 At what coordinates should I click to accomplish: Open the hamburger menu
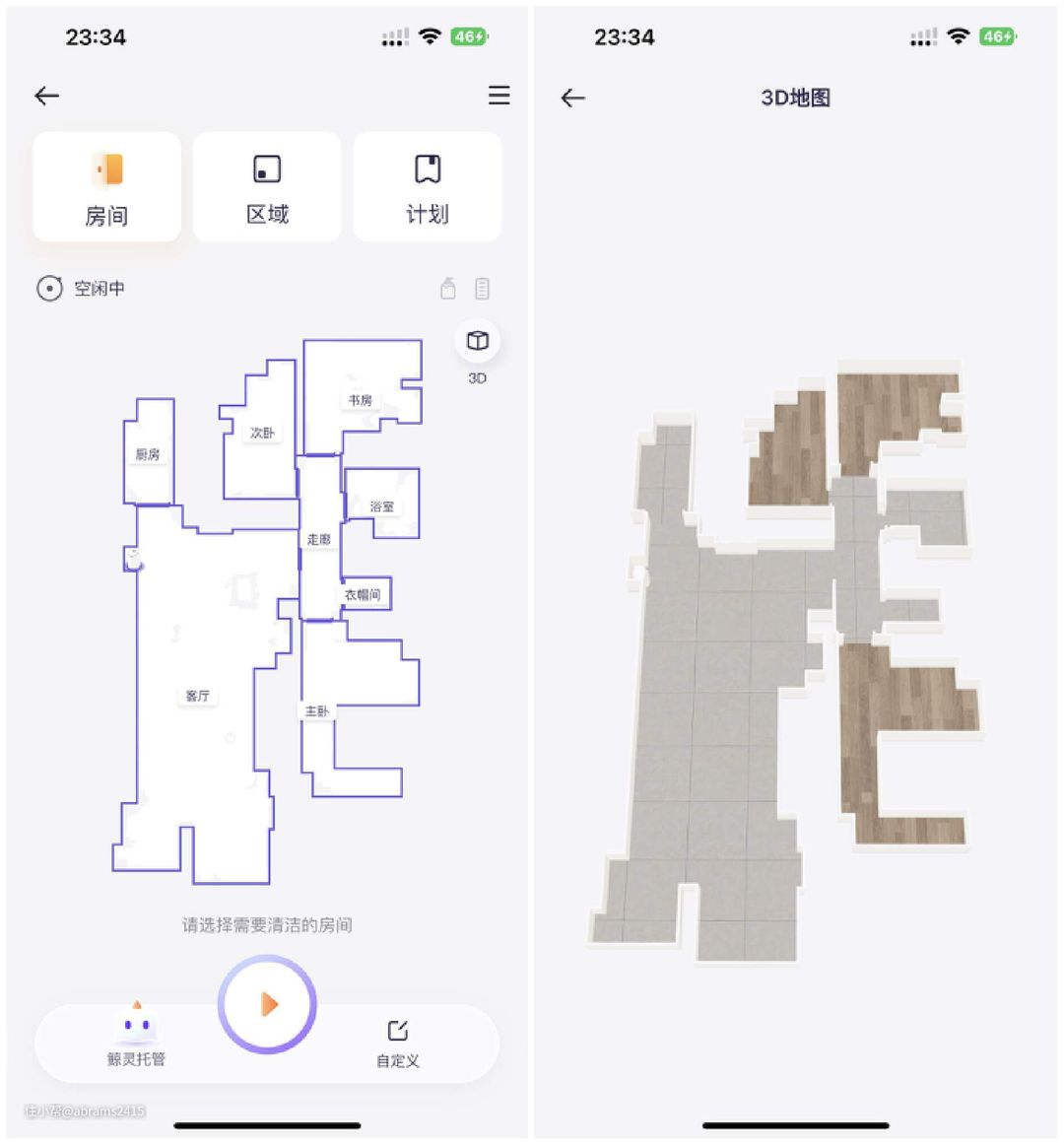pos(499,95)
